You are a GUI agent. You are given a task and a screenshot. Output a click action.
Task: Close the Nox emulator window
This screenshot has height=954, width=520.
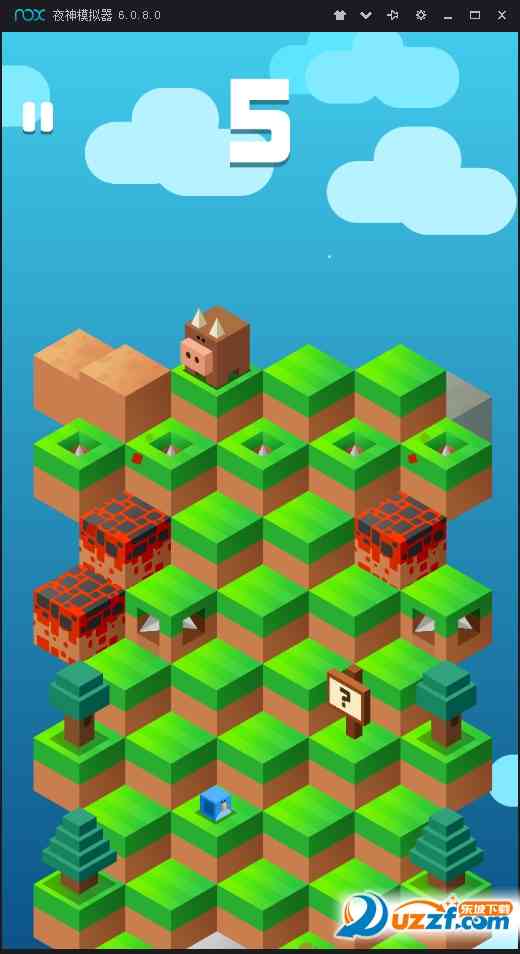pos(502,15)
